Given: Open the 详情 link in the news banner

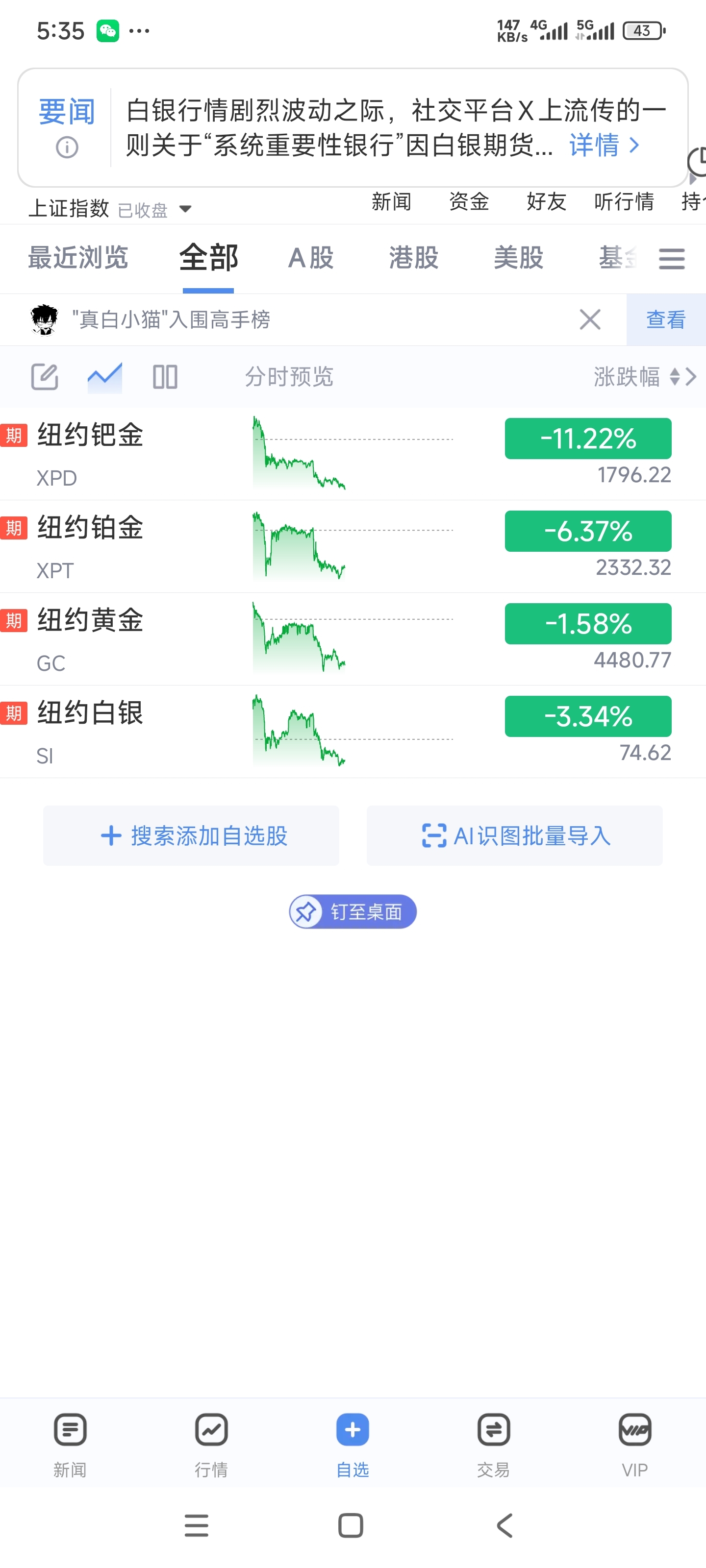Looking at the screenshot, I should tap(603, 146).
